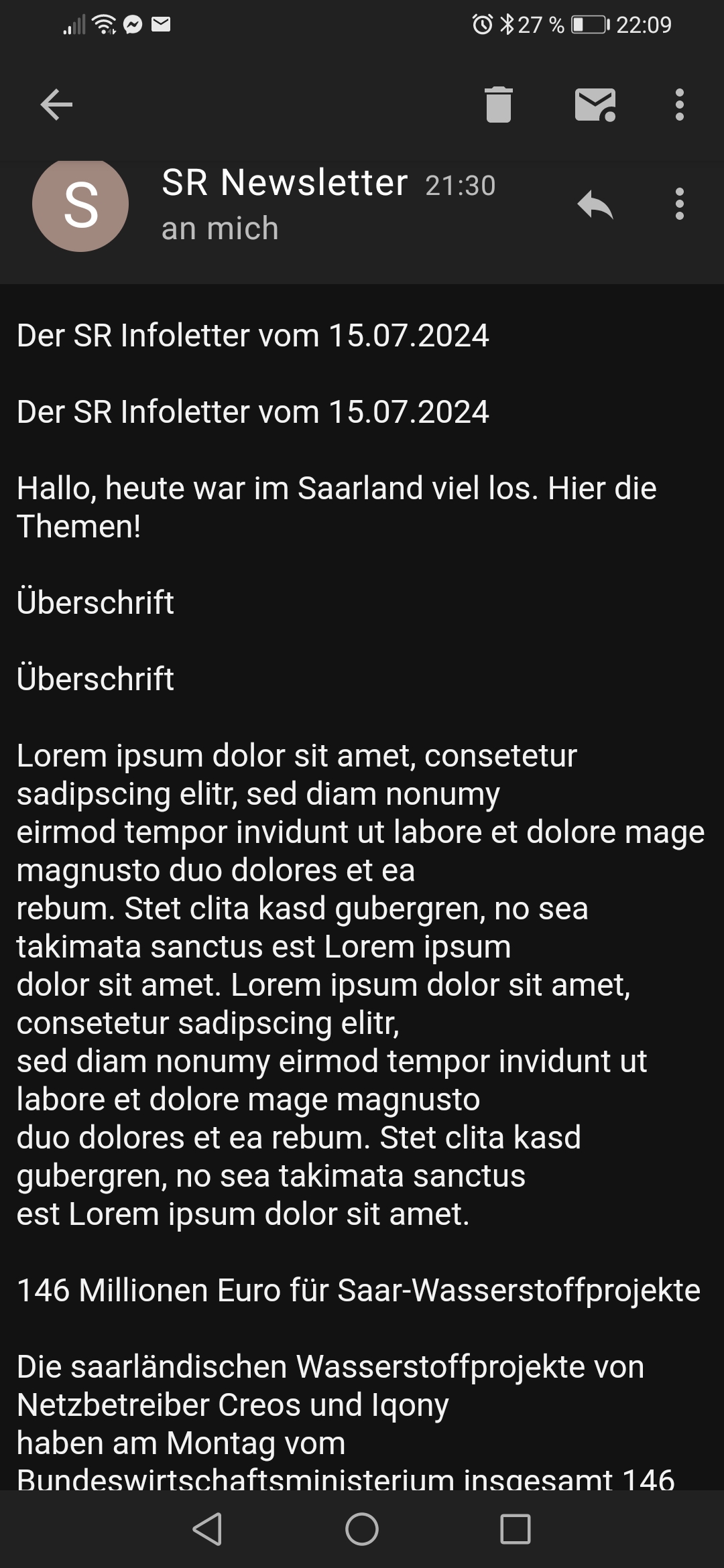This screenshot has width=724, height=1568.
Task: Open message options next to the reply arrow
Action: coord(679,204)
